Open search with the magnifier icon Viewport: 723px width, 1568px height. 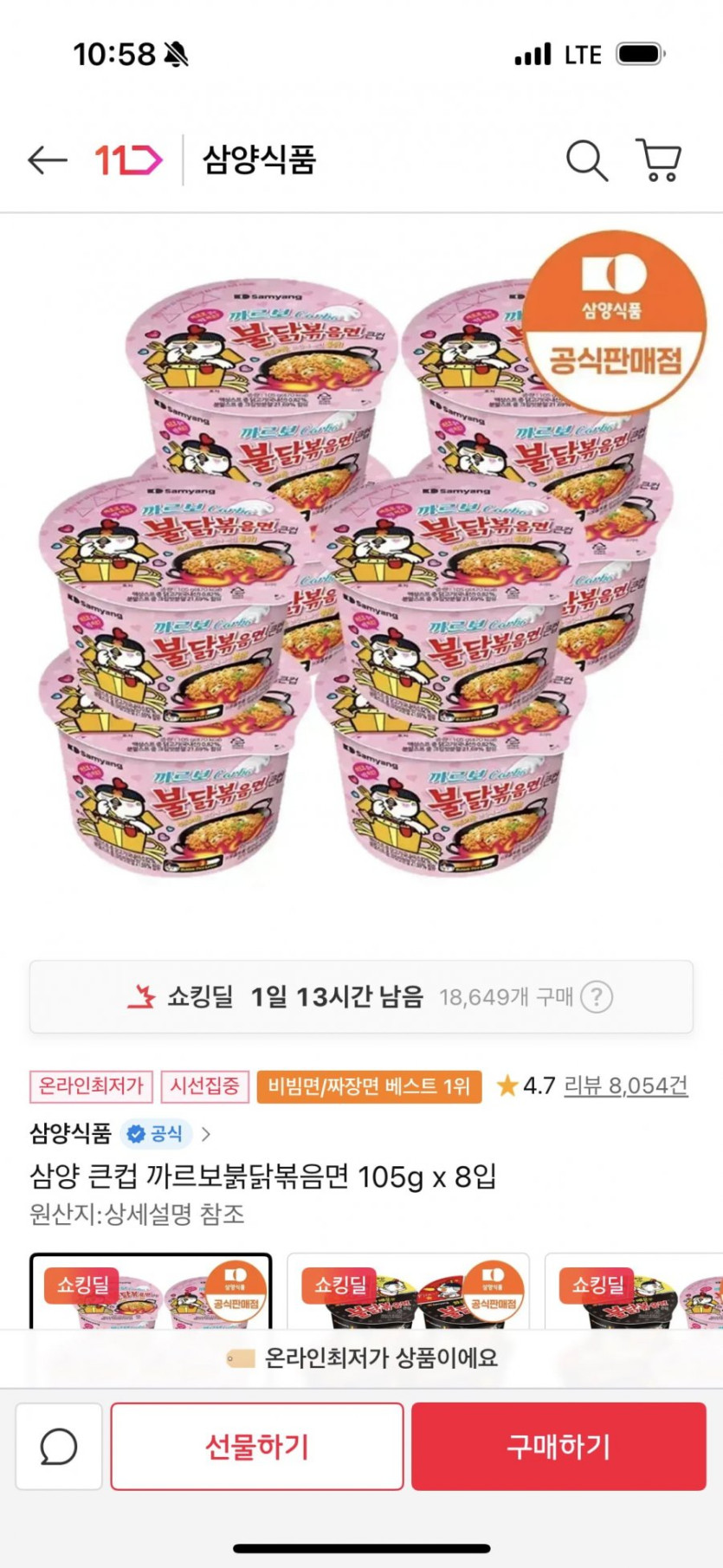pos(586,160)
